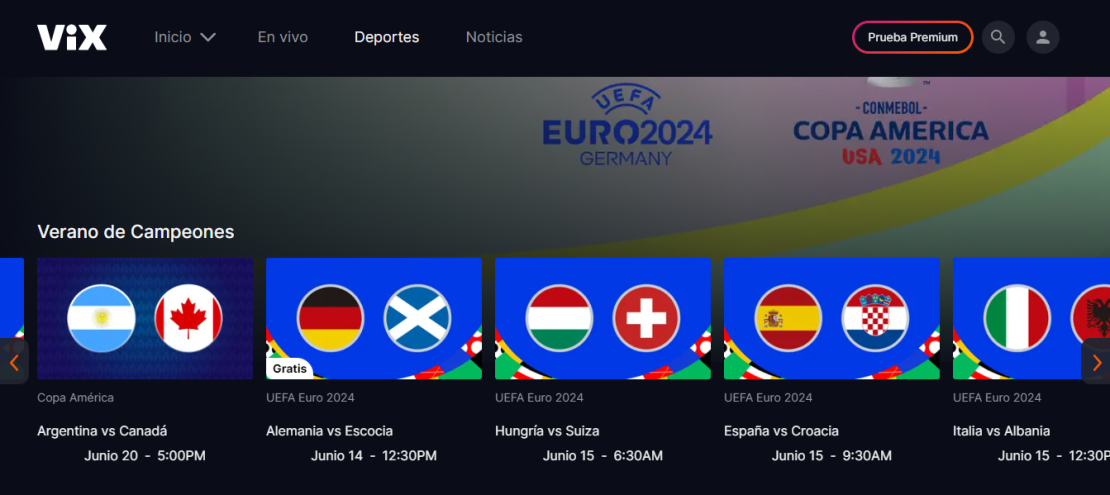Open the user profile icon

(1042, 37)
